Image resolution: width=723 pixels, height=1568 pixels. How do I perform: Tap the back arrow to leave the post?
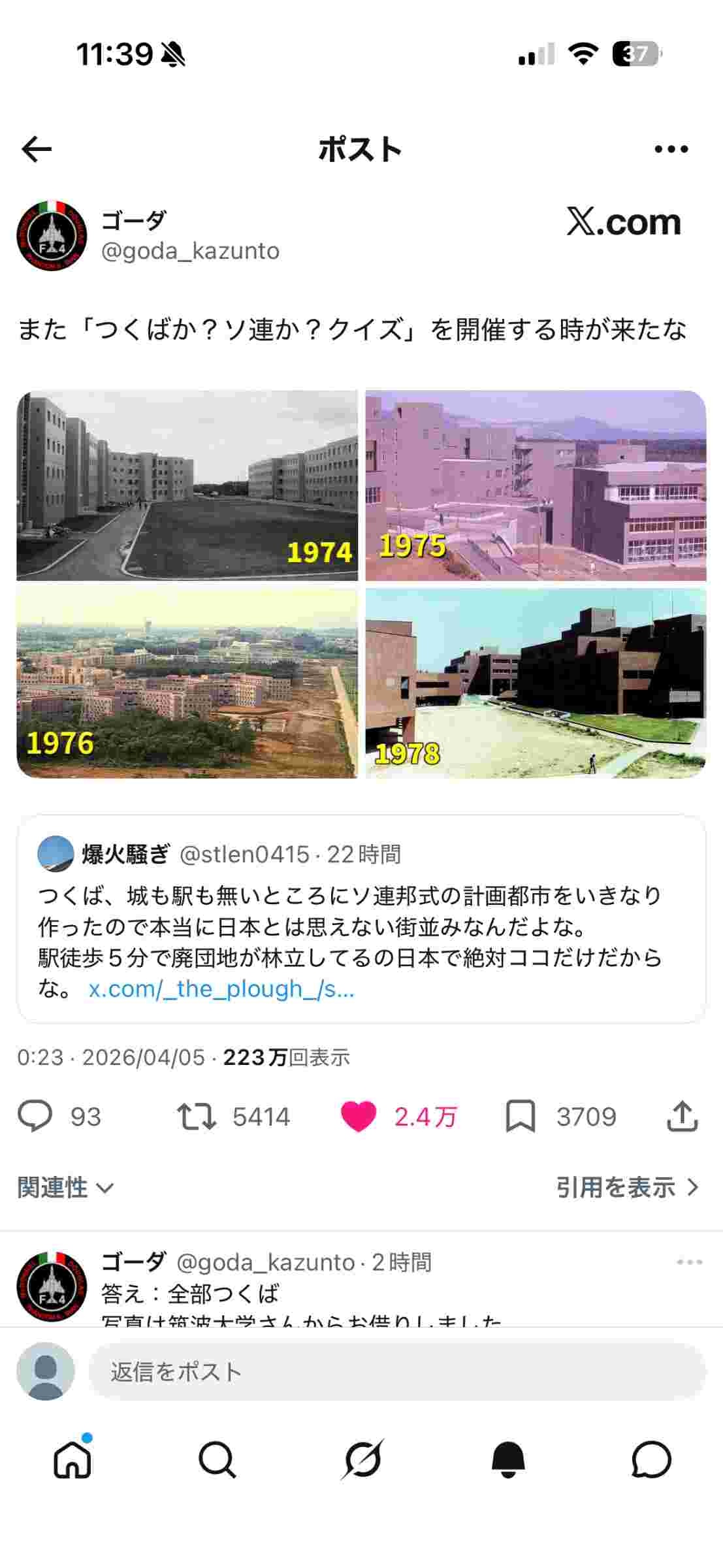click(37, 148)
